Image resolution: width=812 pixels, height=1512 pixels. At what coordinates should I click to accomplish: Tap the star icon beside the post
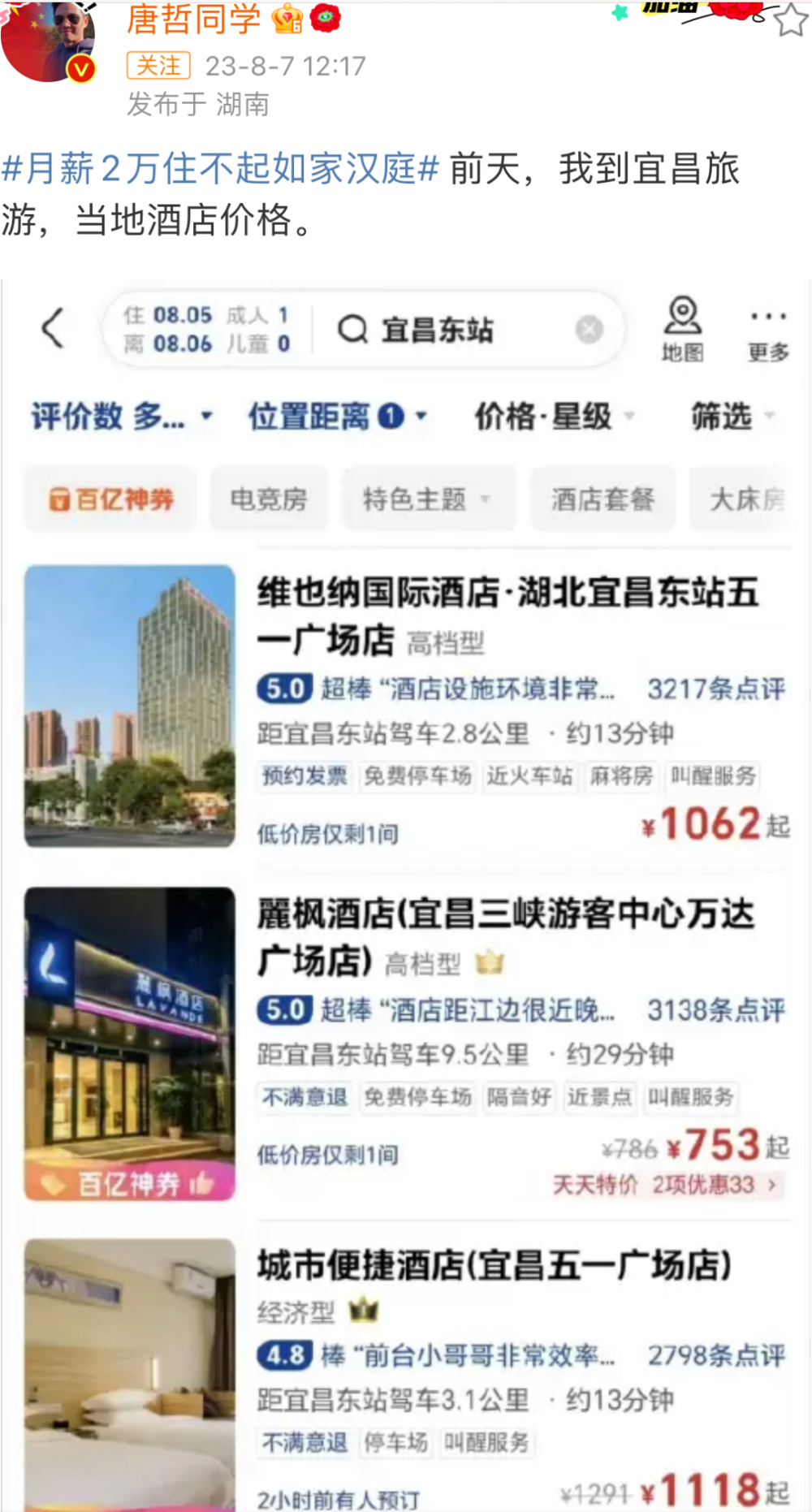(x=790, y=19)
